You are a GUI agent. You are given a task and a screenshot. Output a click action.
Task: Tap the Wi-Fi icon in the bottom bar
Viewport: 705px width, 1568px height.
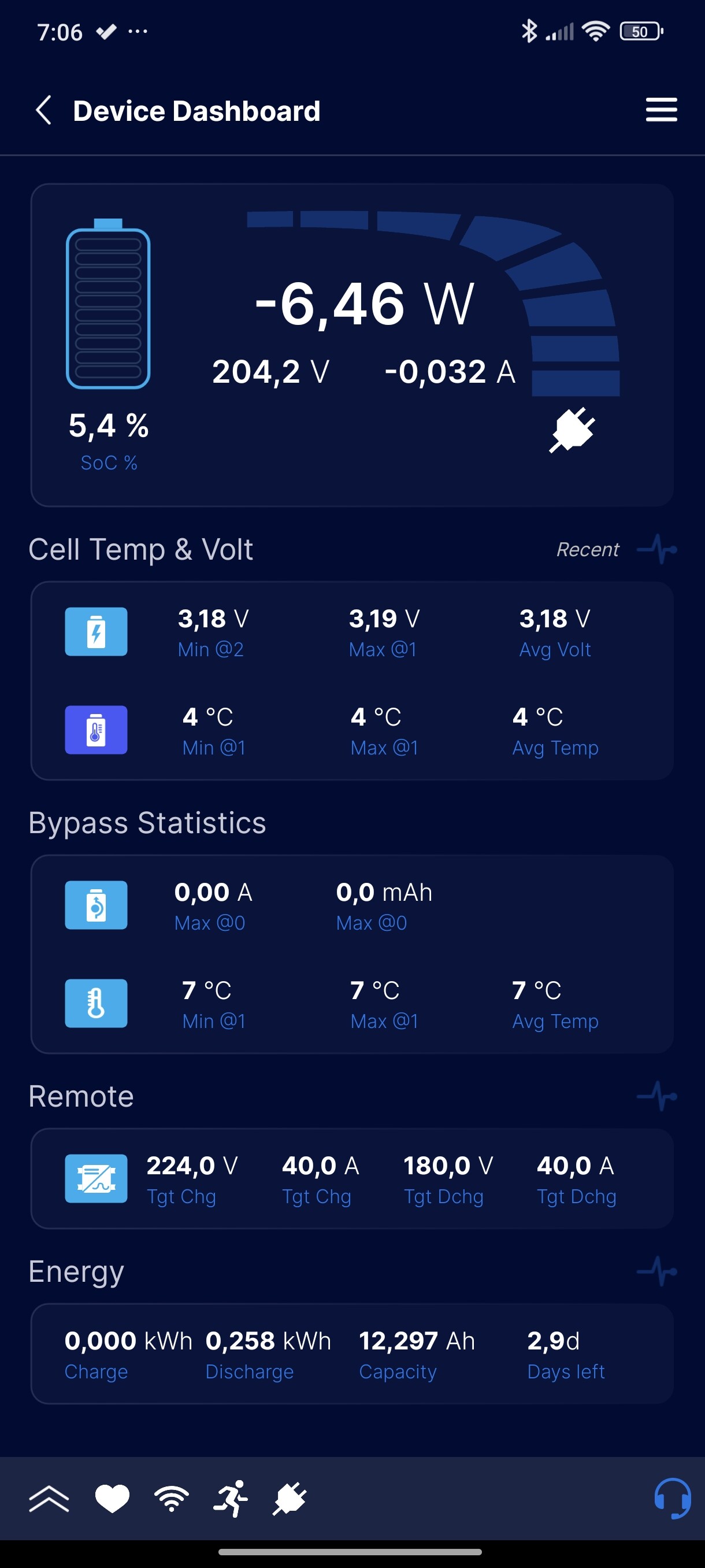point(172,1499)
